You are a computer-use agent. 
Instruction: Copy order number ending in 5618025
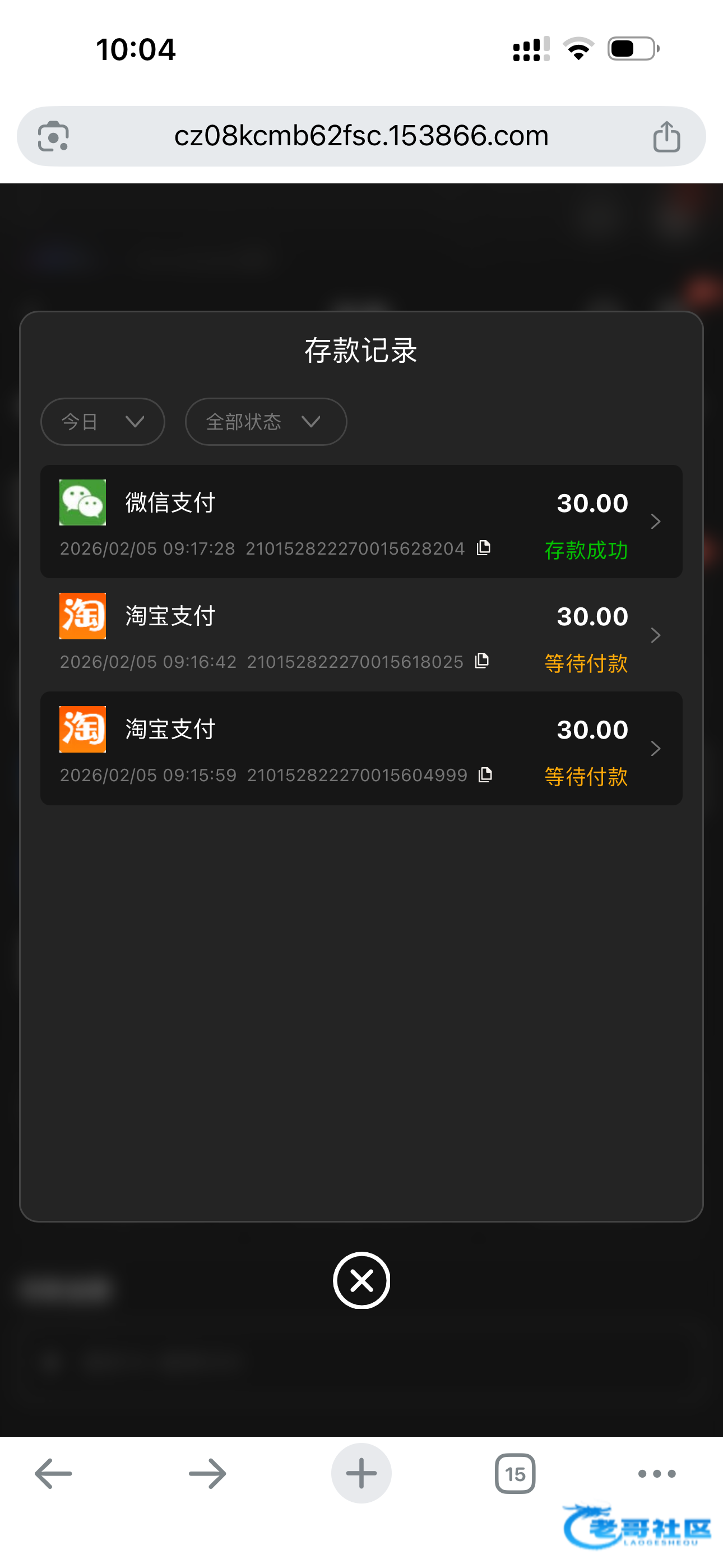tap(482, 661)
